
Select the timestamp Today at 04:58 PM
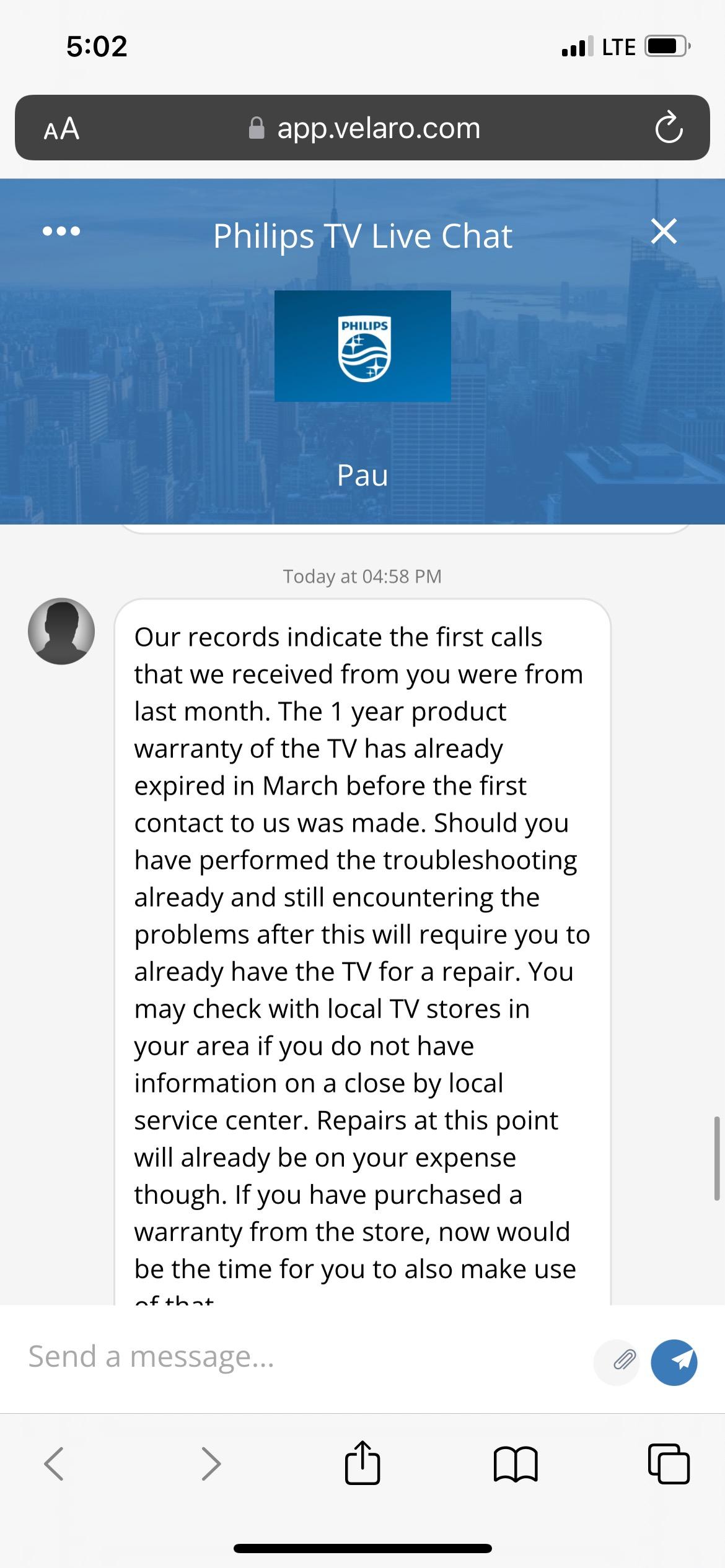point(362,576)
